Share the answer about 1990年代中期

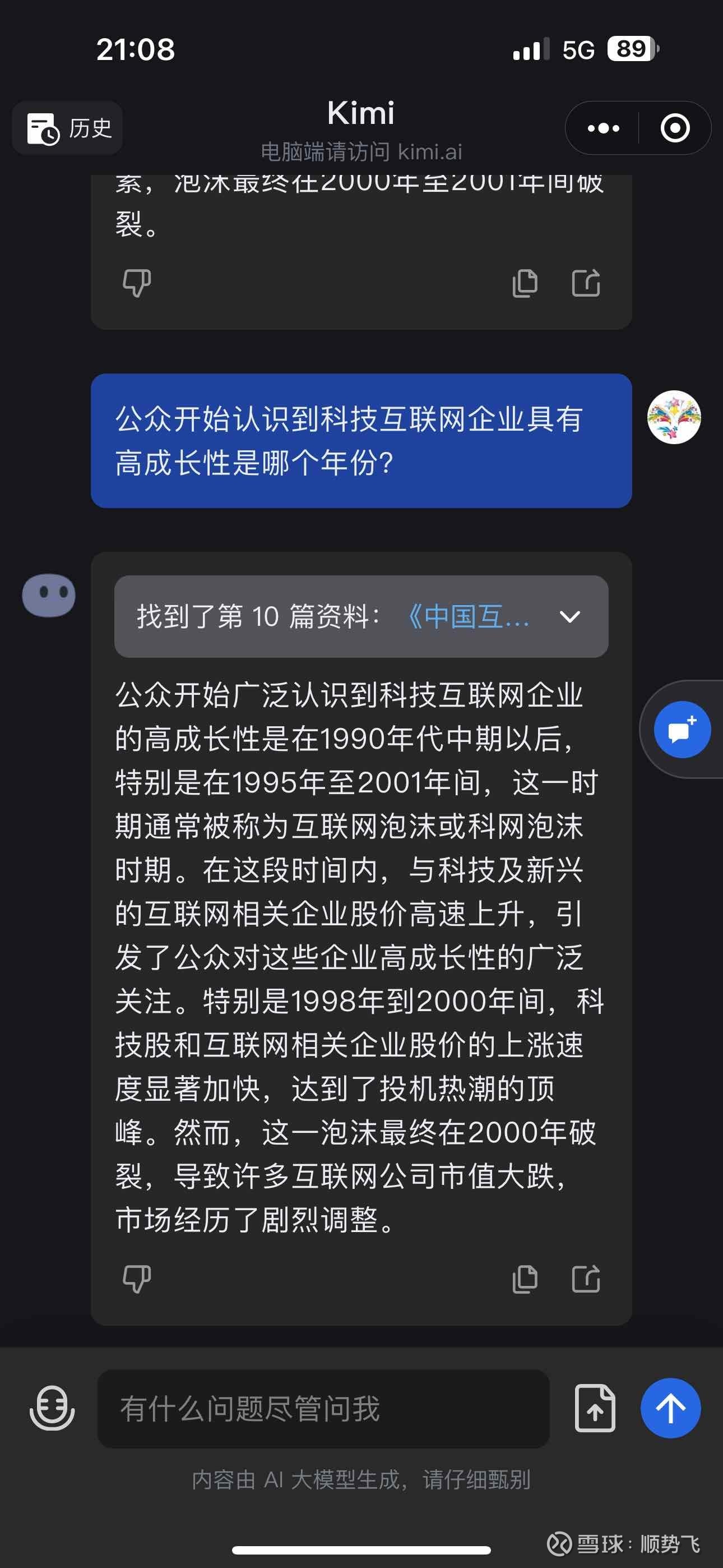[x=586, y=1279]
